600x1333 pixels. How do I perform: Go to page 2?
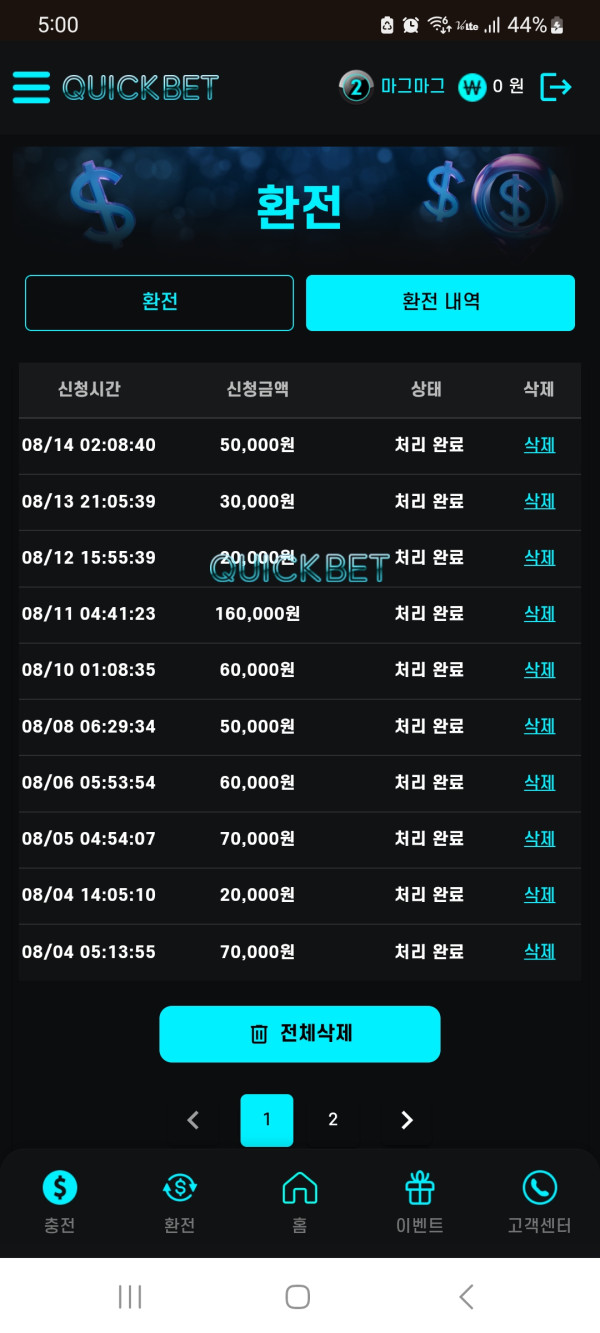333,1120
